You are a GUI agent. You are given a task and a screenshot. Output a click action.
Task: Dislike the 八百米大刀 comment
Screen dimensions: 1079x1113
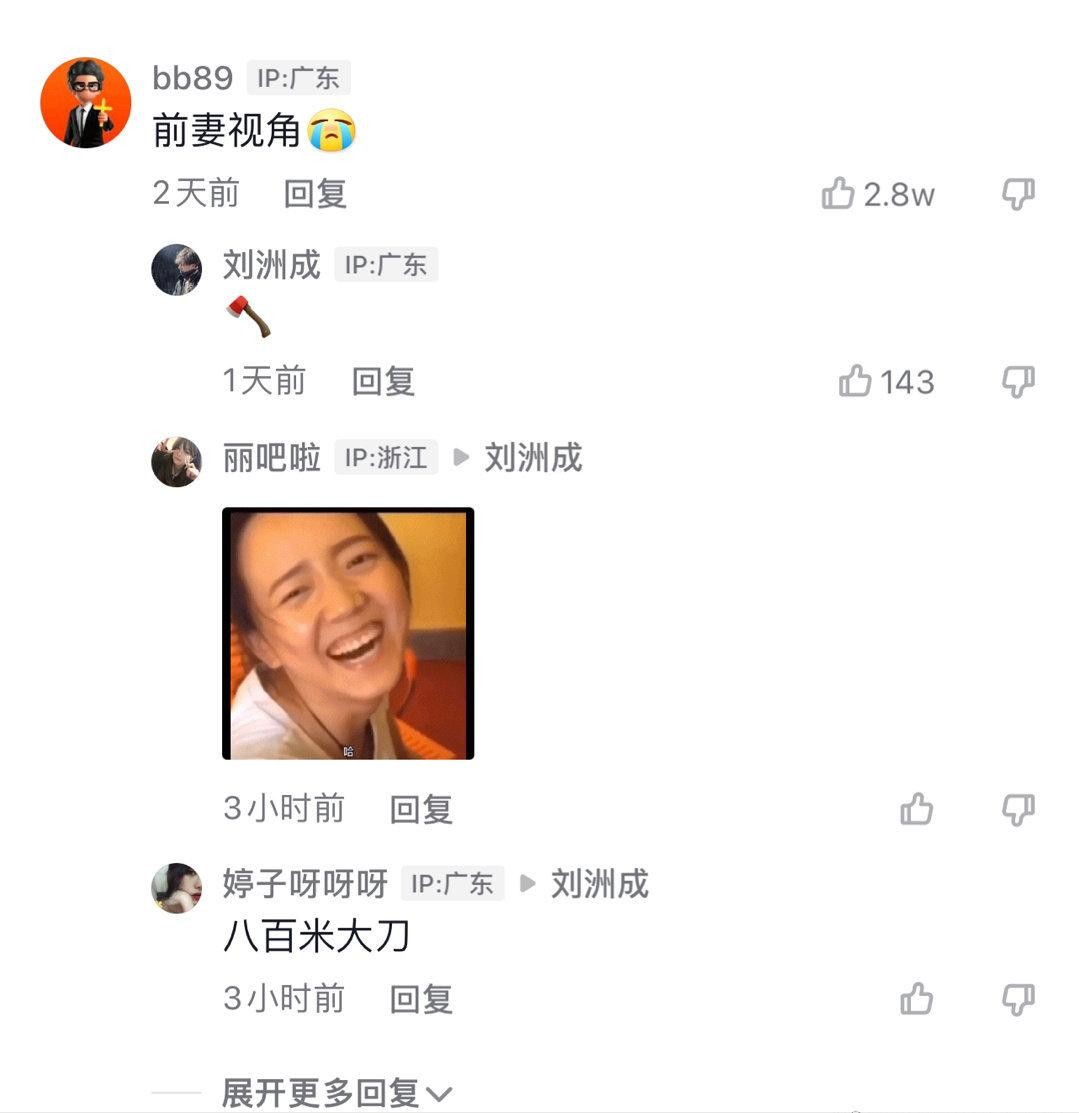tap(1018, 998)
